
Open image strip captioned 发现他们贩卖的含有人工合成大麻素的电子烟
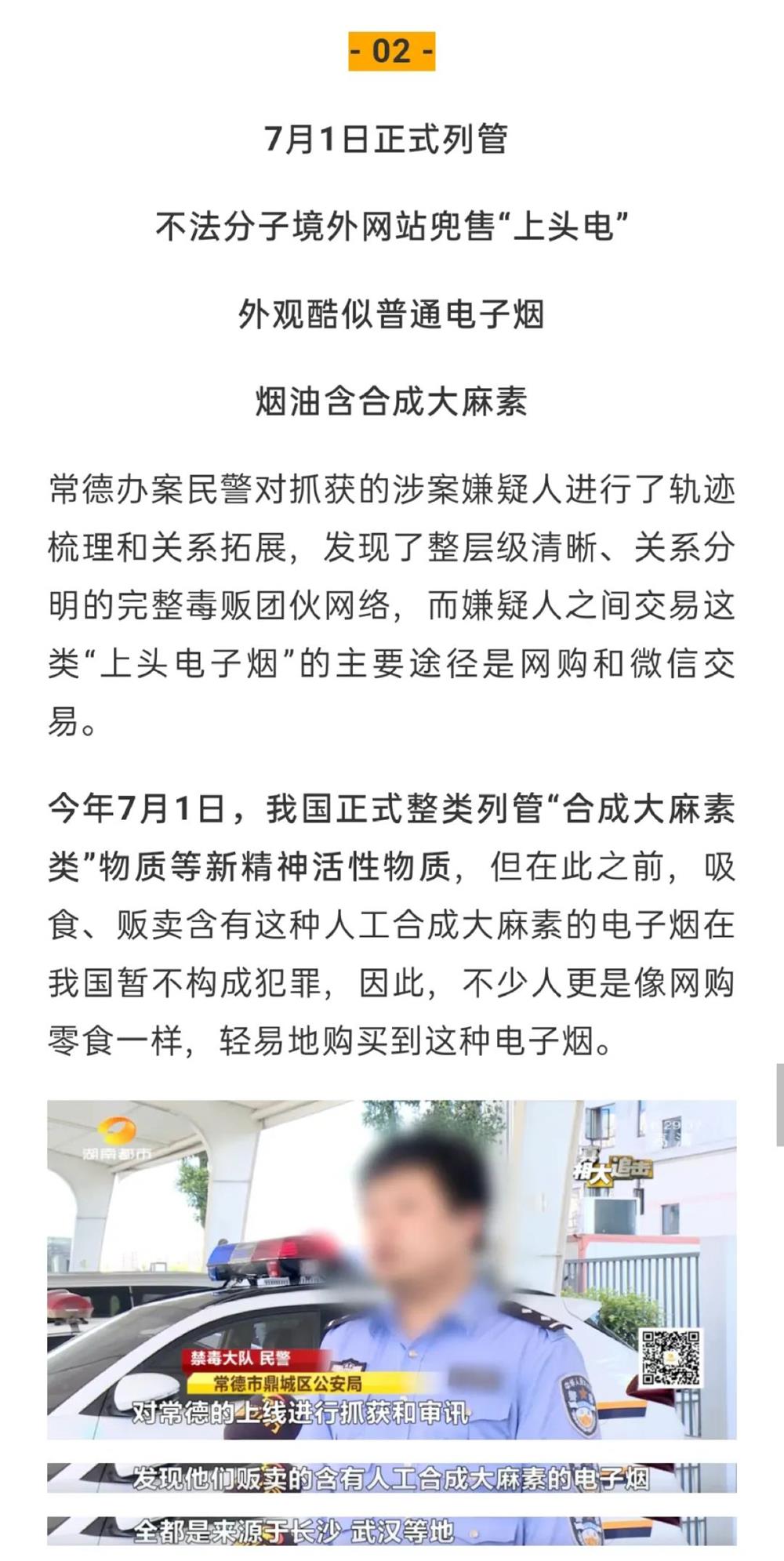[x=391, y=1478]
